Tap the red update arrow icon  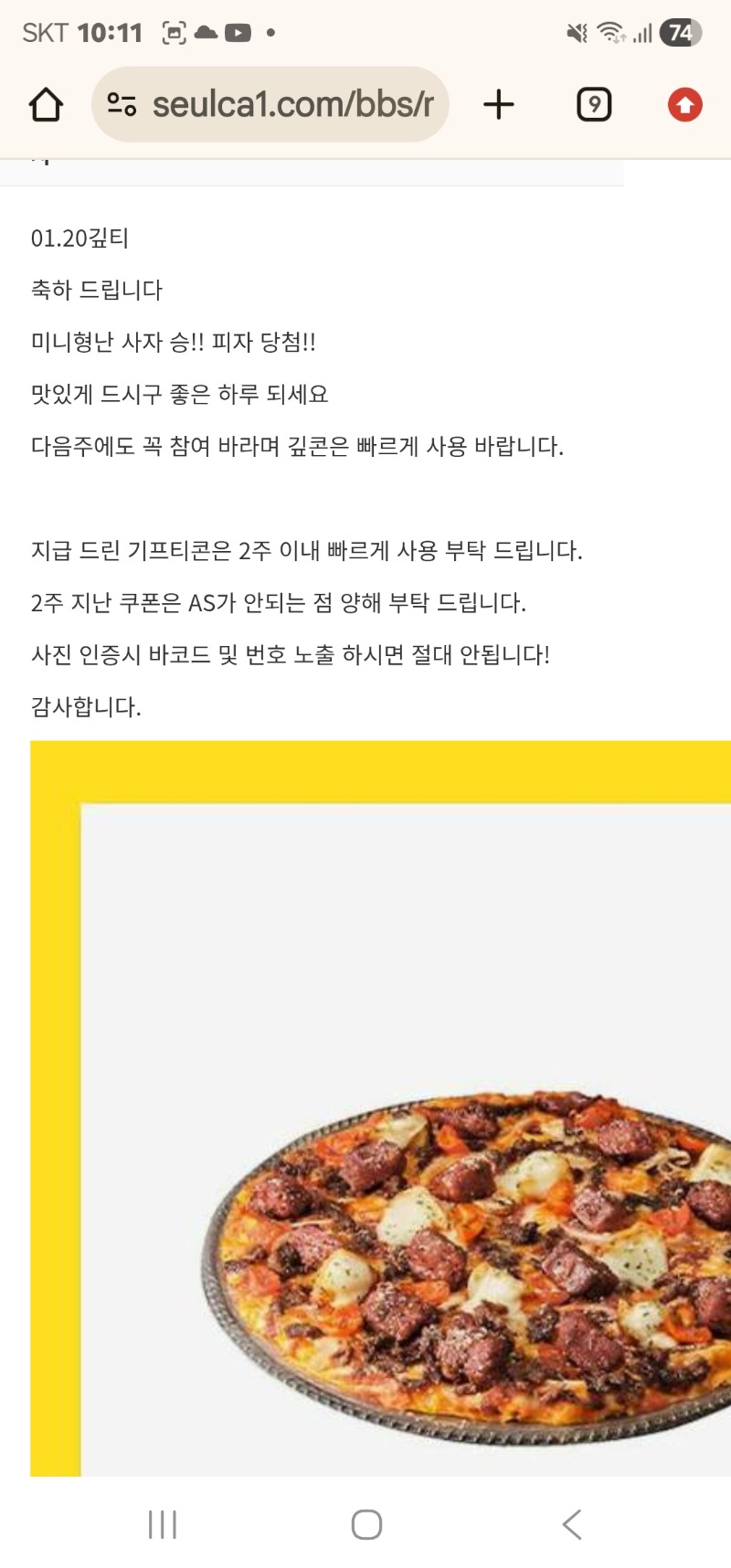click(x=684, y=105)
